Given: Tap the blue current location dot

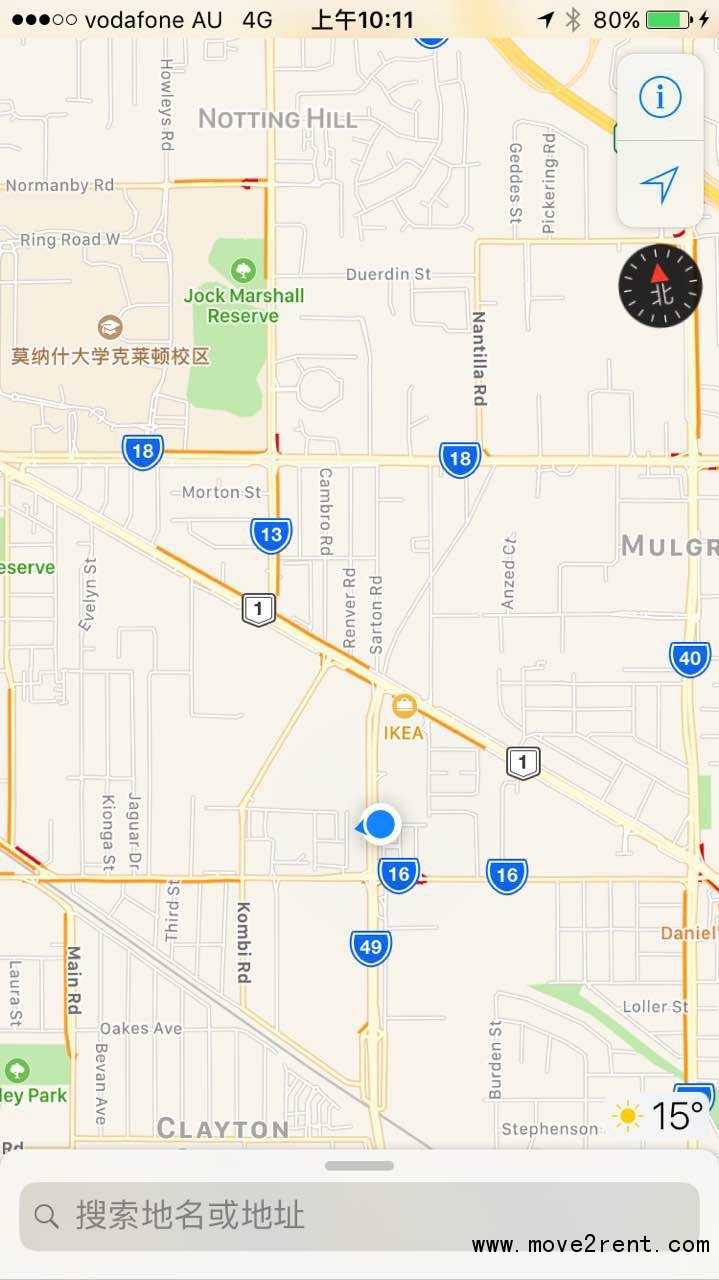Looking at the screenshot, I should tap(380, 825).
